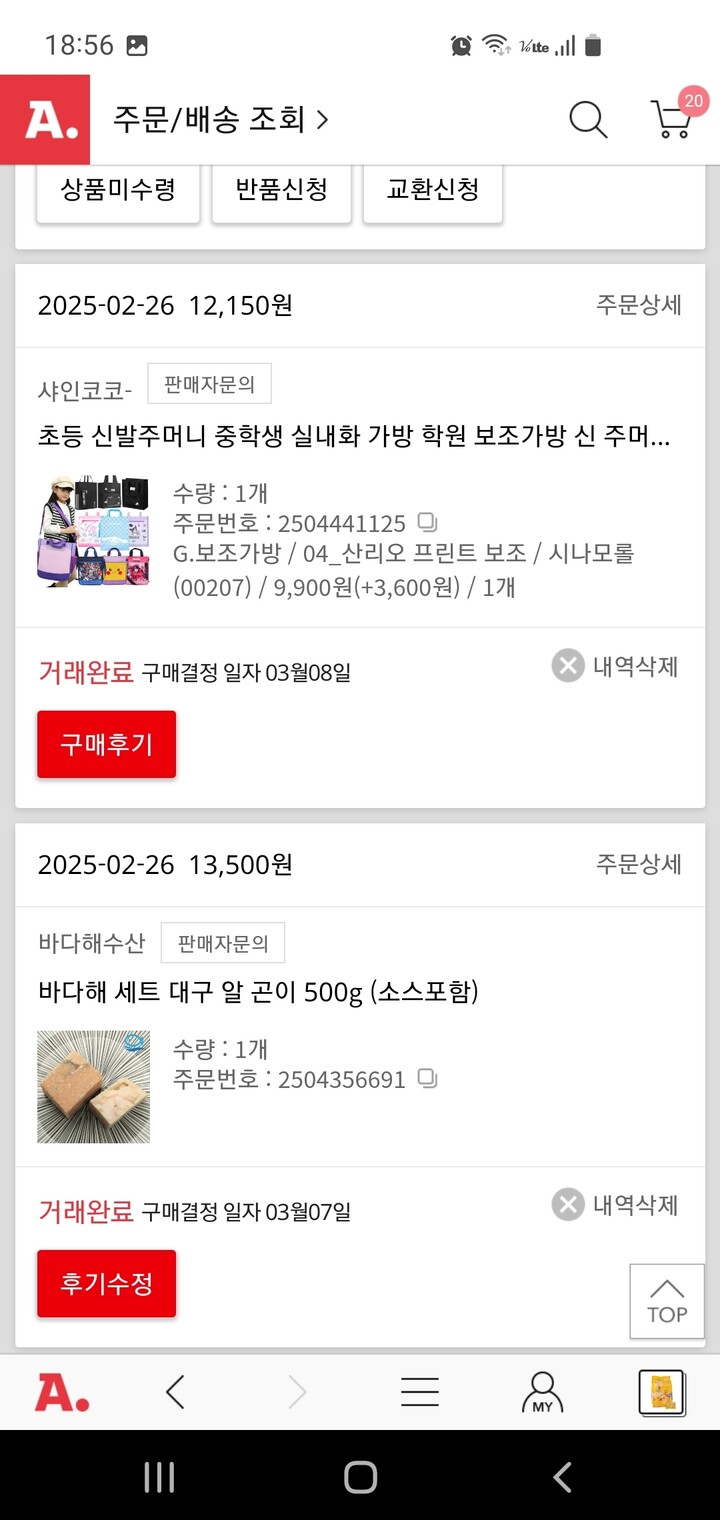Image resolution: width=720 pixels, height=1520 pixels.
Task: Edit your review using 후기수정
Action: click(x=106, y=1283)
